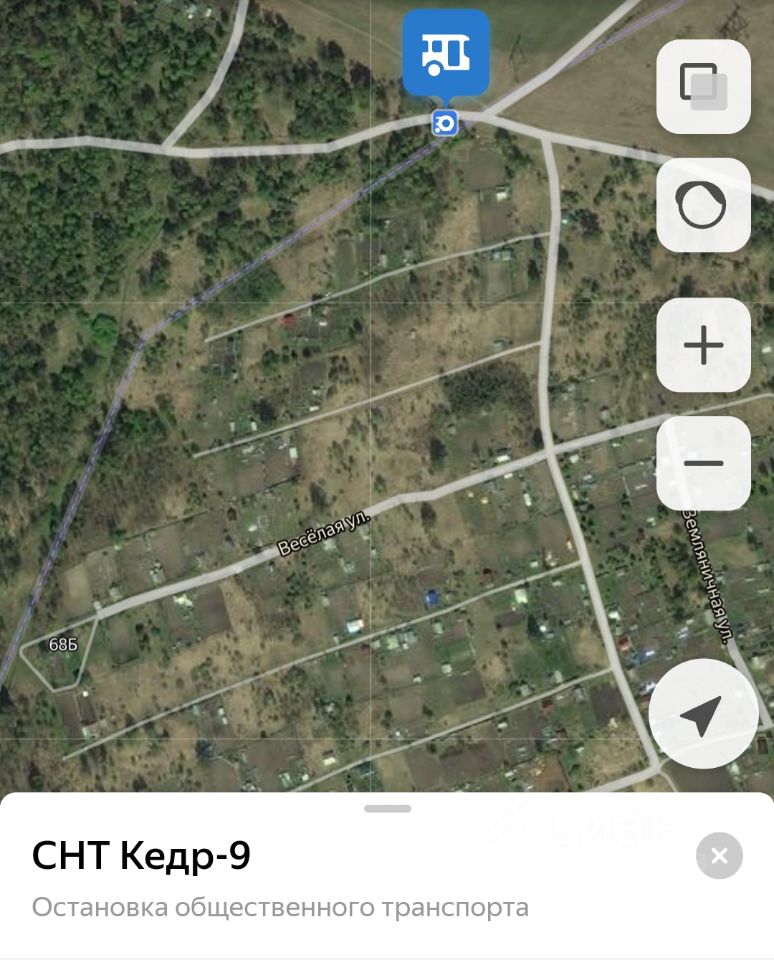The width and height of the screenshot is (774, 960).
Task: Select the bus stop pin on map
Action: pyautogui.click(x=446, y=54)
